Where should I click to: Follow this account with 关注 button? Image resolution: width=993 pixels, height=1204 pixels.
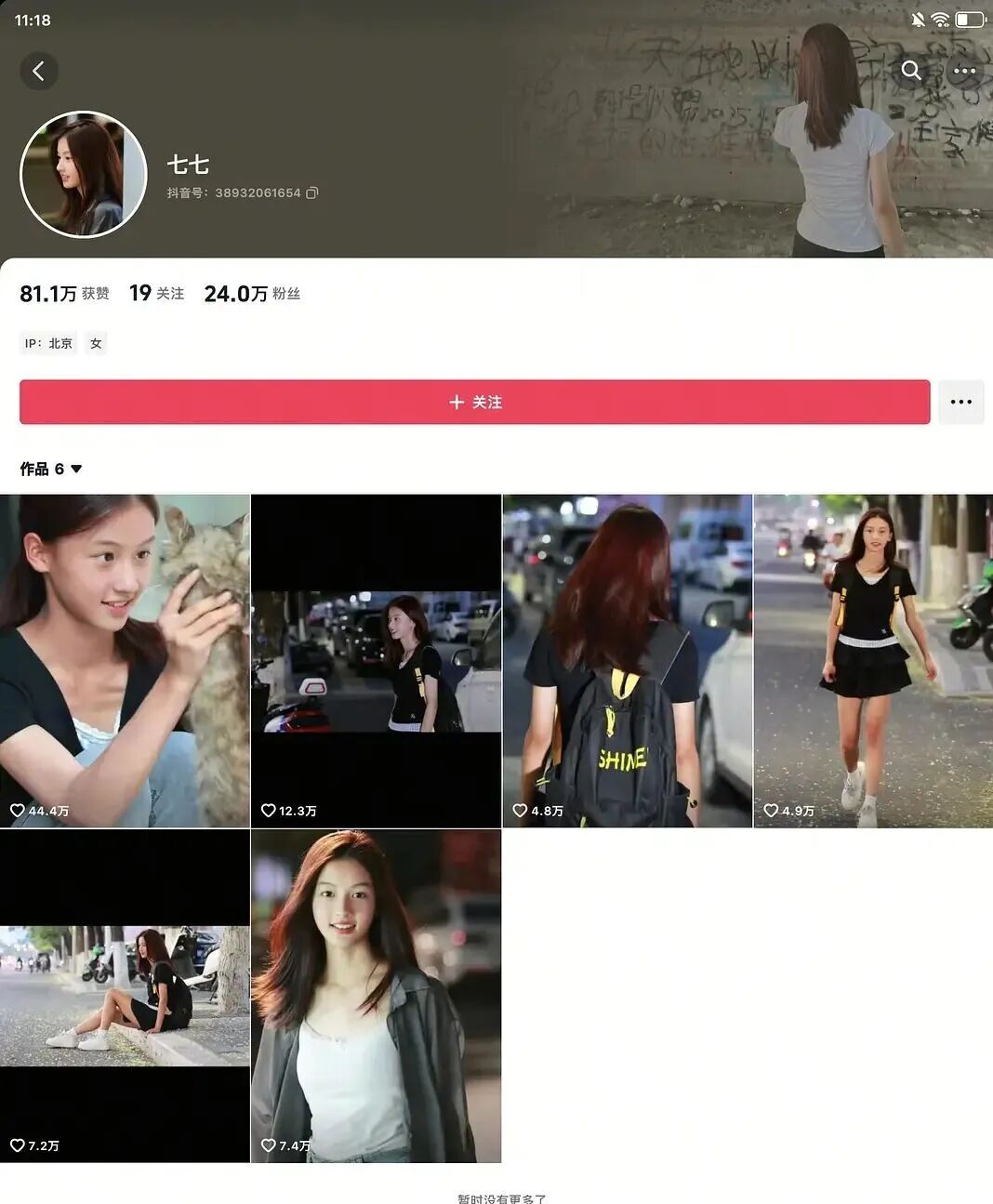pos(474,402)
